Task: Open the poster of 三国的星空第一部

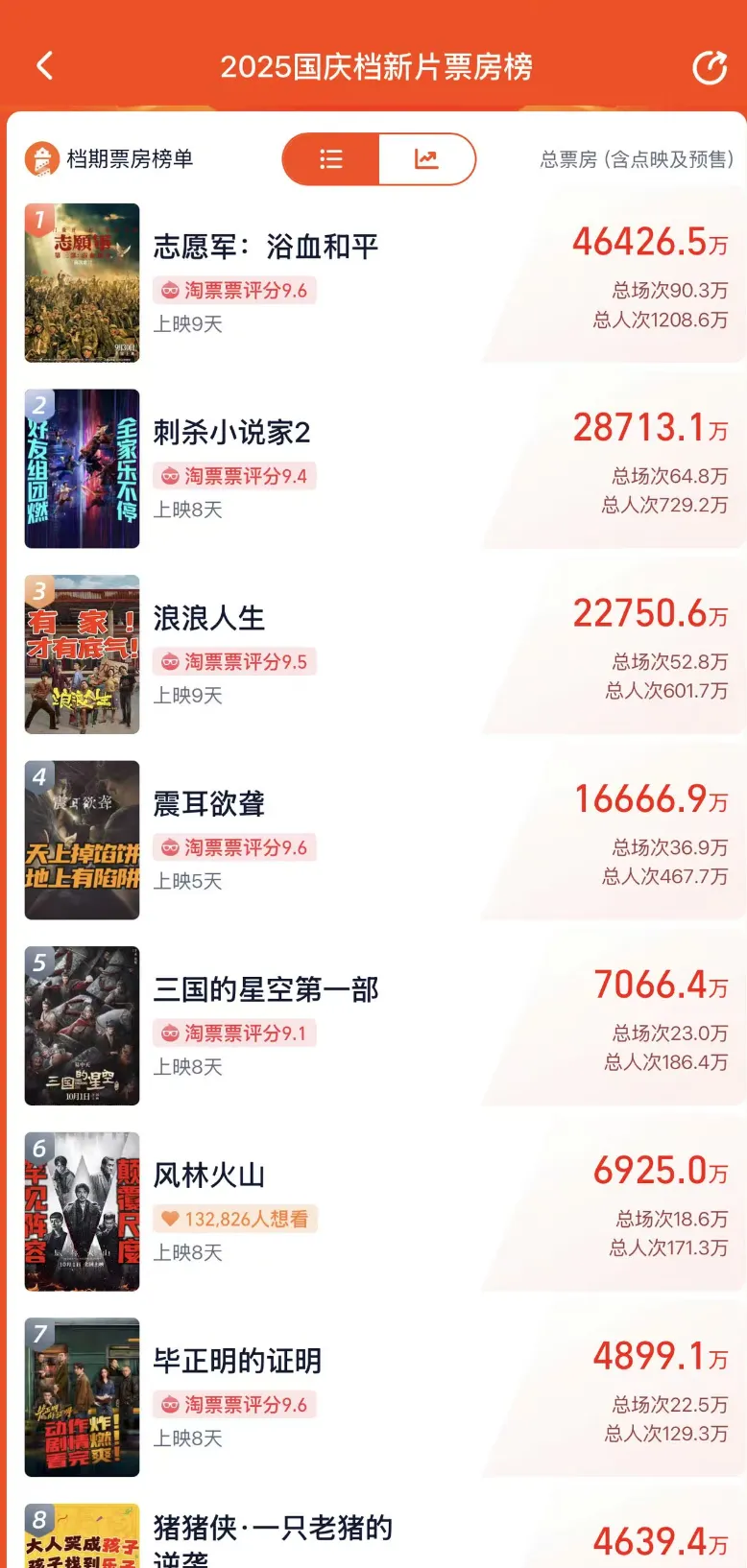Action: [x=82, y=1026]
